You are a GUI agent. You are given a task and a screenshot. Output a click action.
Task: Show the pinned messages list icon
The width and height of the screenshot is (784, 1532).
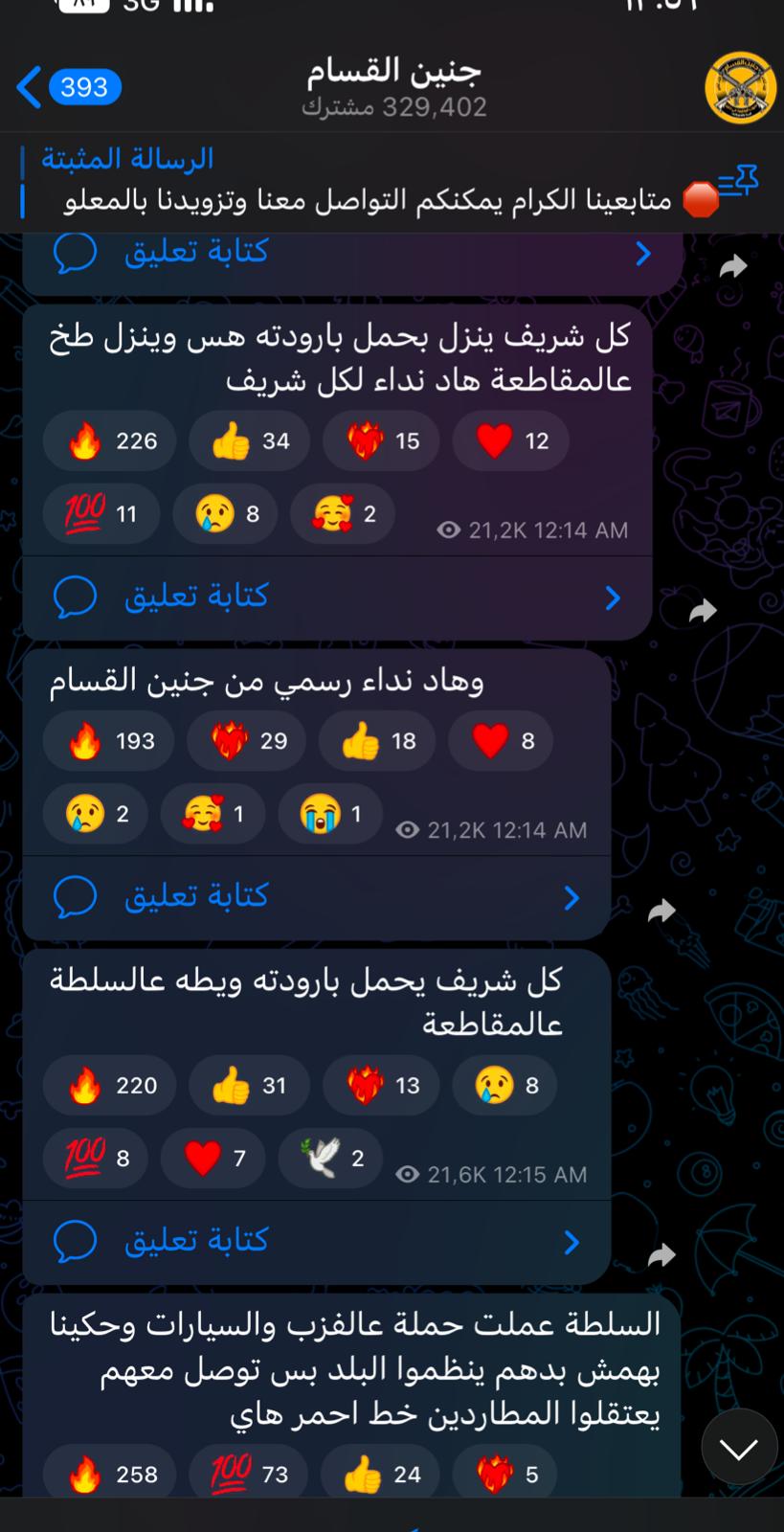pos(737,182)
